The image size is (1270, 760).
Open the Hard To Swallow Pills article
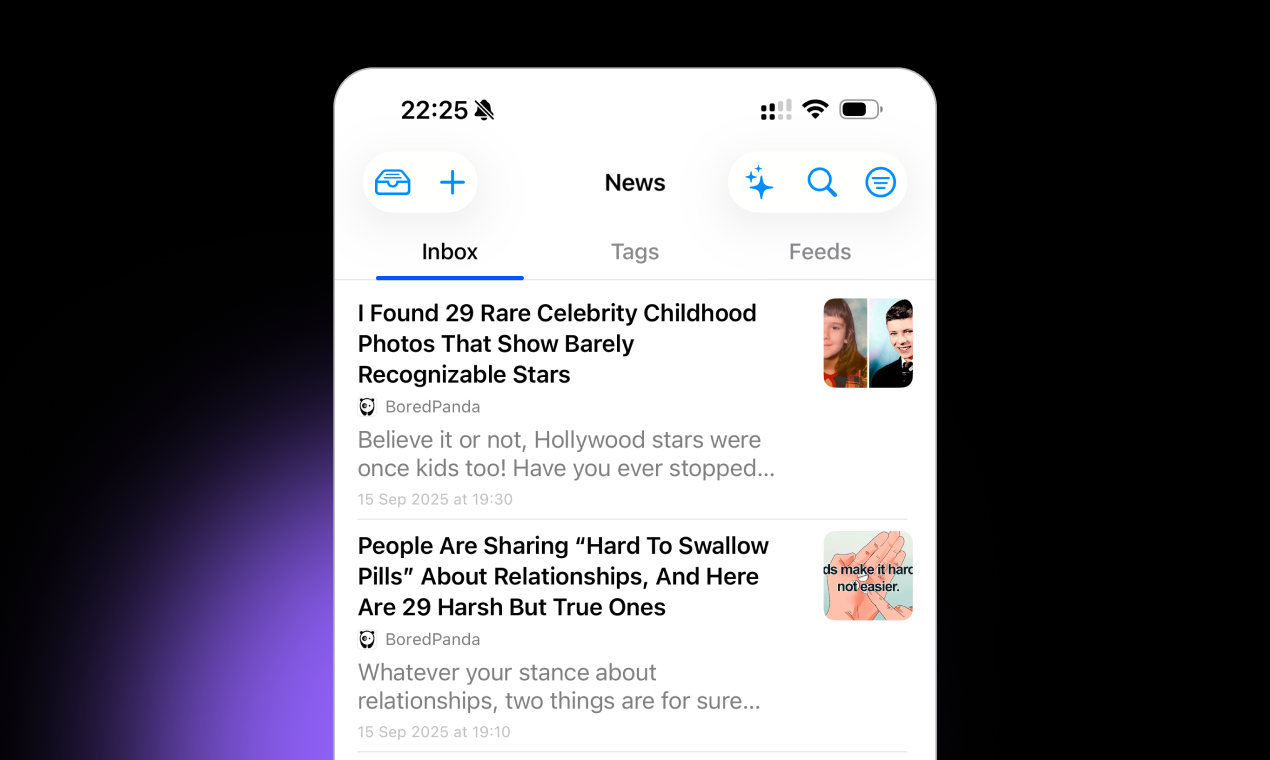coord(563,576)
